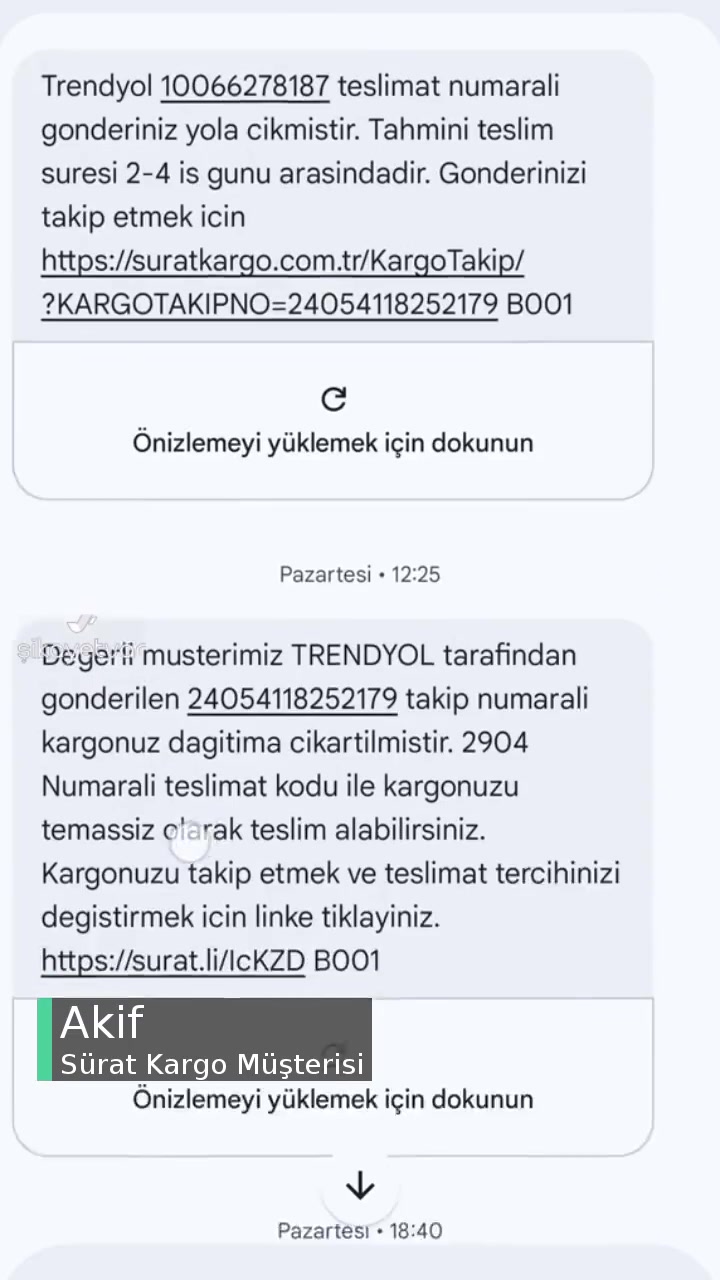The height and width of the screenshot is (1280, 720).
Task: Tap the "Pazartesi • 12:25" timestamp
Action: click(x=359, y=574)
